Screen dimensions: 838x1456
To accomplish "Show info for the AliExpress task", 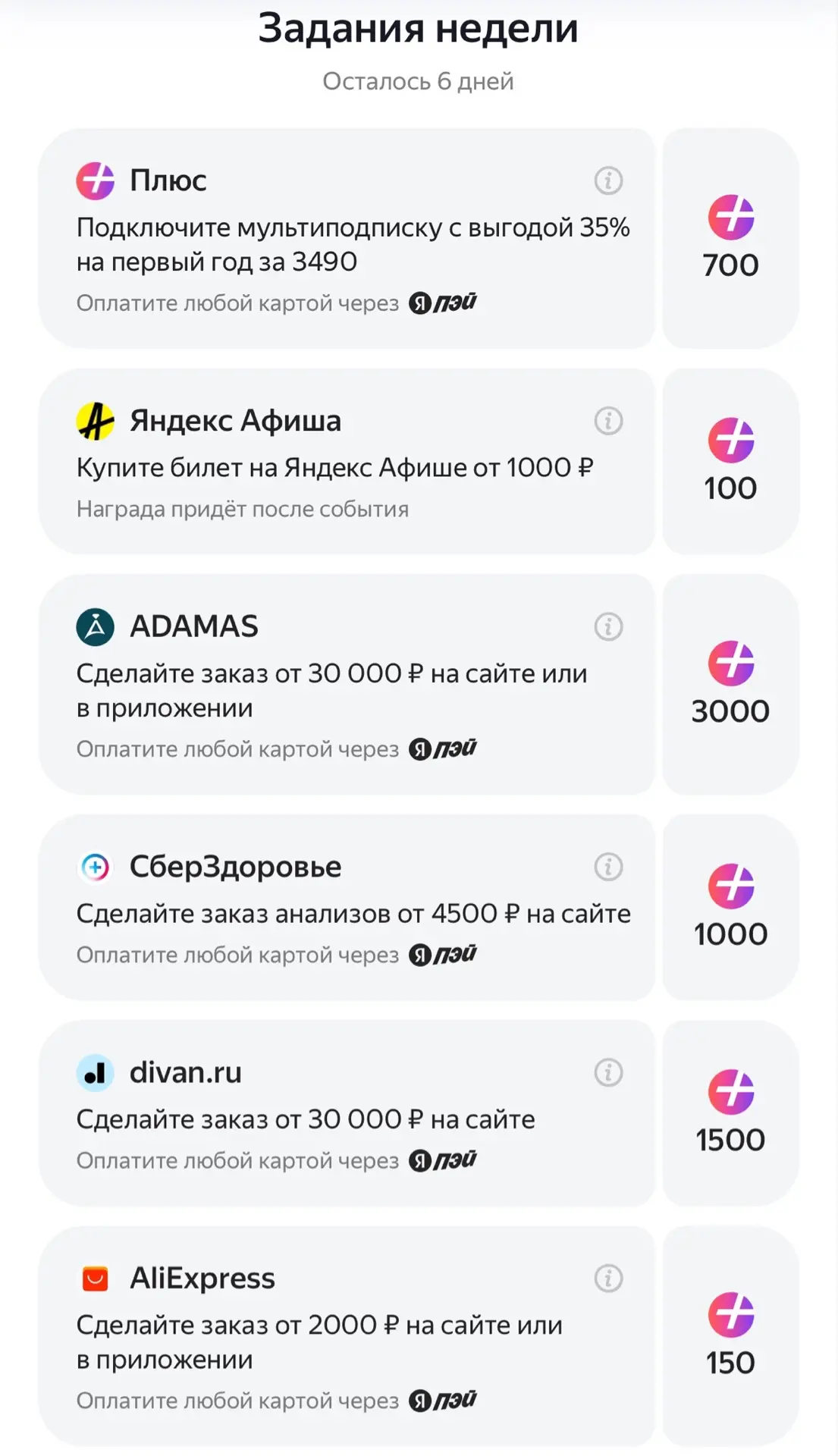I will pyautogui.click(x=608, y=1279).
